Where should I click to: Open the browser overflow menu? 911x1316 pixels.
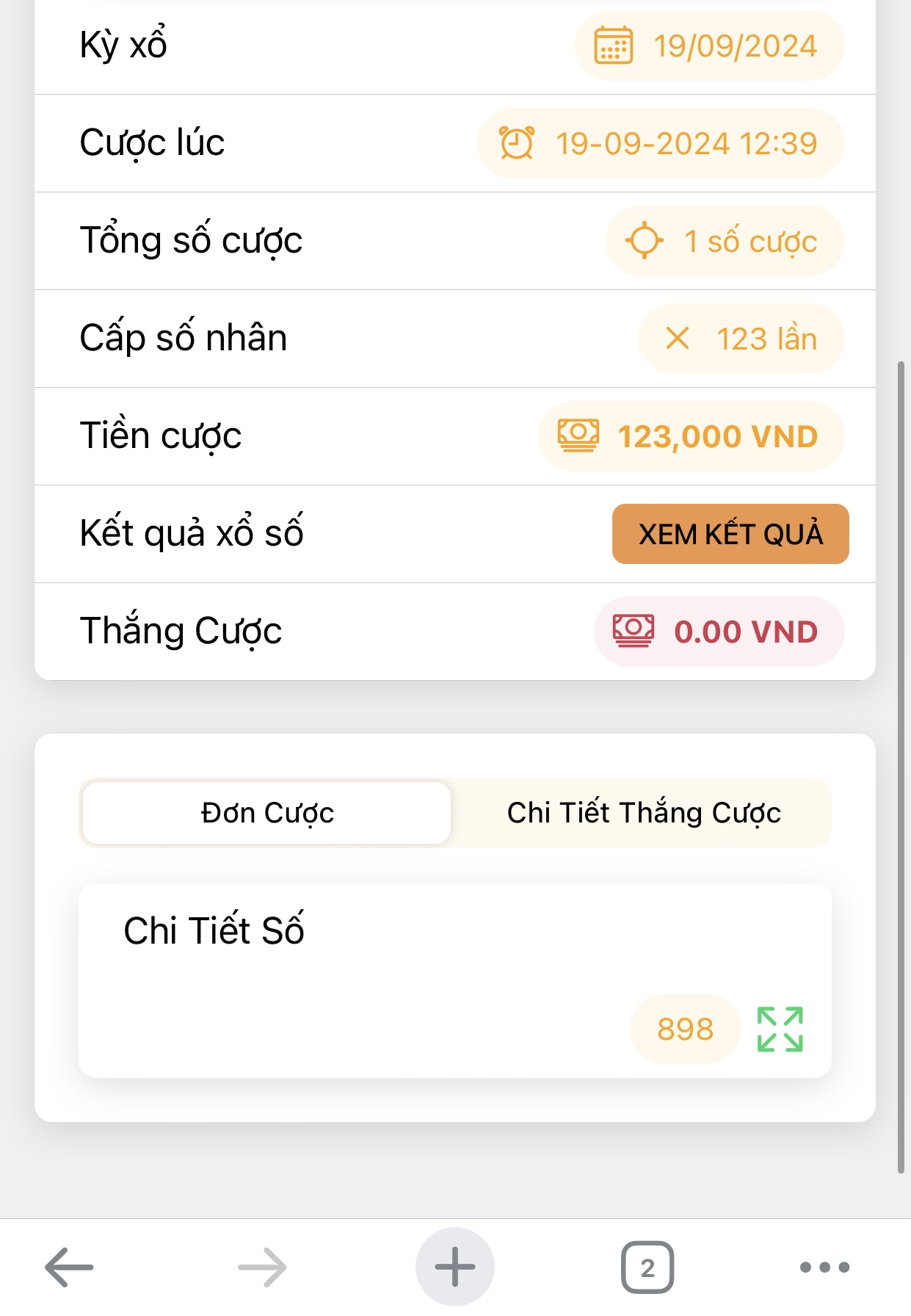[824, 1267]
